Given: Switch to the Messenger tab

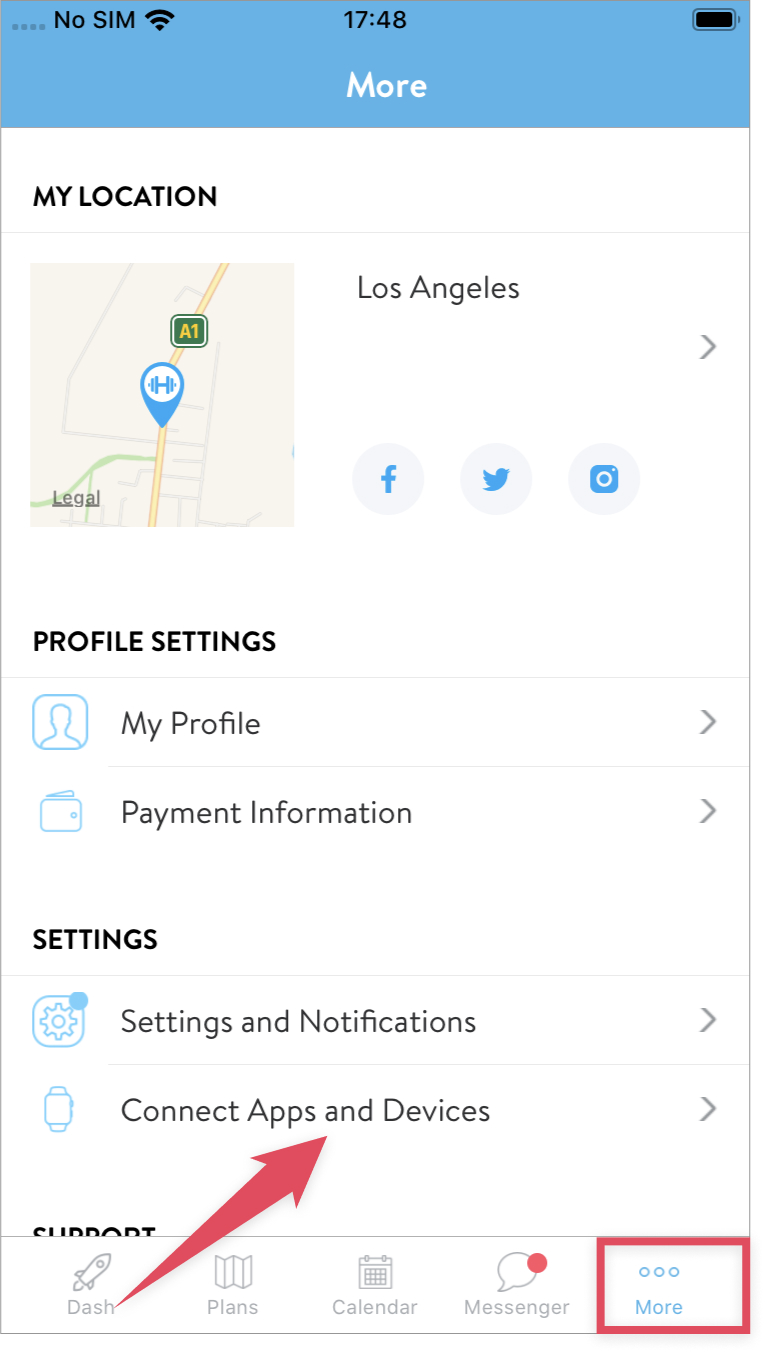Looking at the screenshot, I should point(517,1285).
